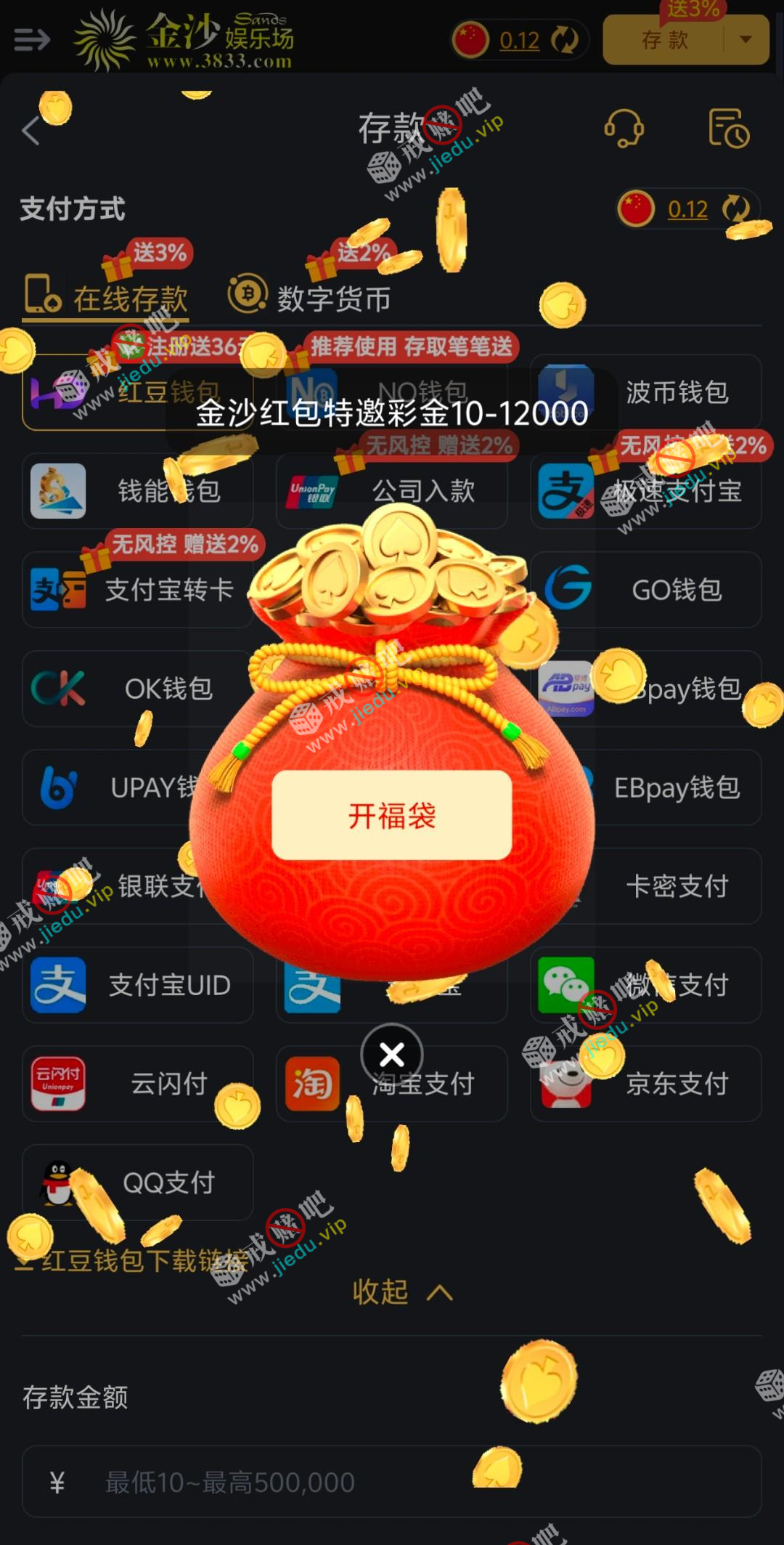This screenshot has height=1545, width=784.
Task: Open the hamburger drawer menu
Action: coord(32,39)
